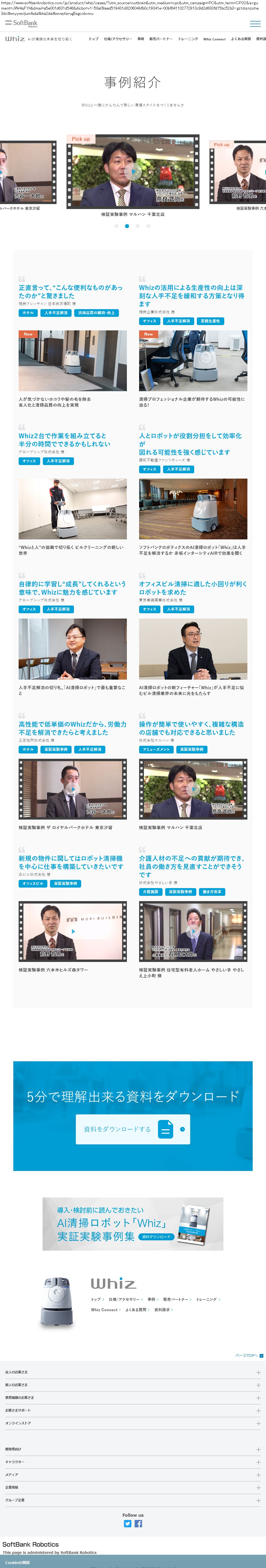Screen dimensions: 266x1568
Task: Open the Twitter icon under Follow us
Action: coord(127,1524)
